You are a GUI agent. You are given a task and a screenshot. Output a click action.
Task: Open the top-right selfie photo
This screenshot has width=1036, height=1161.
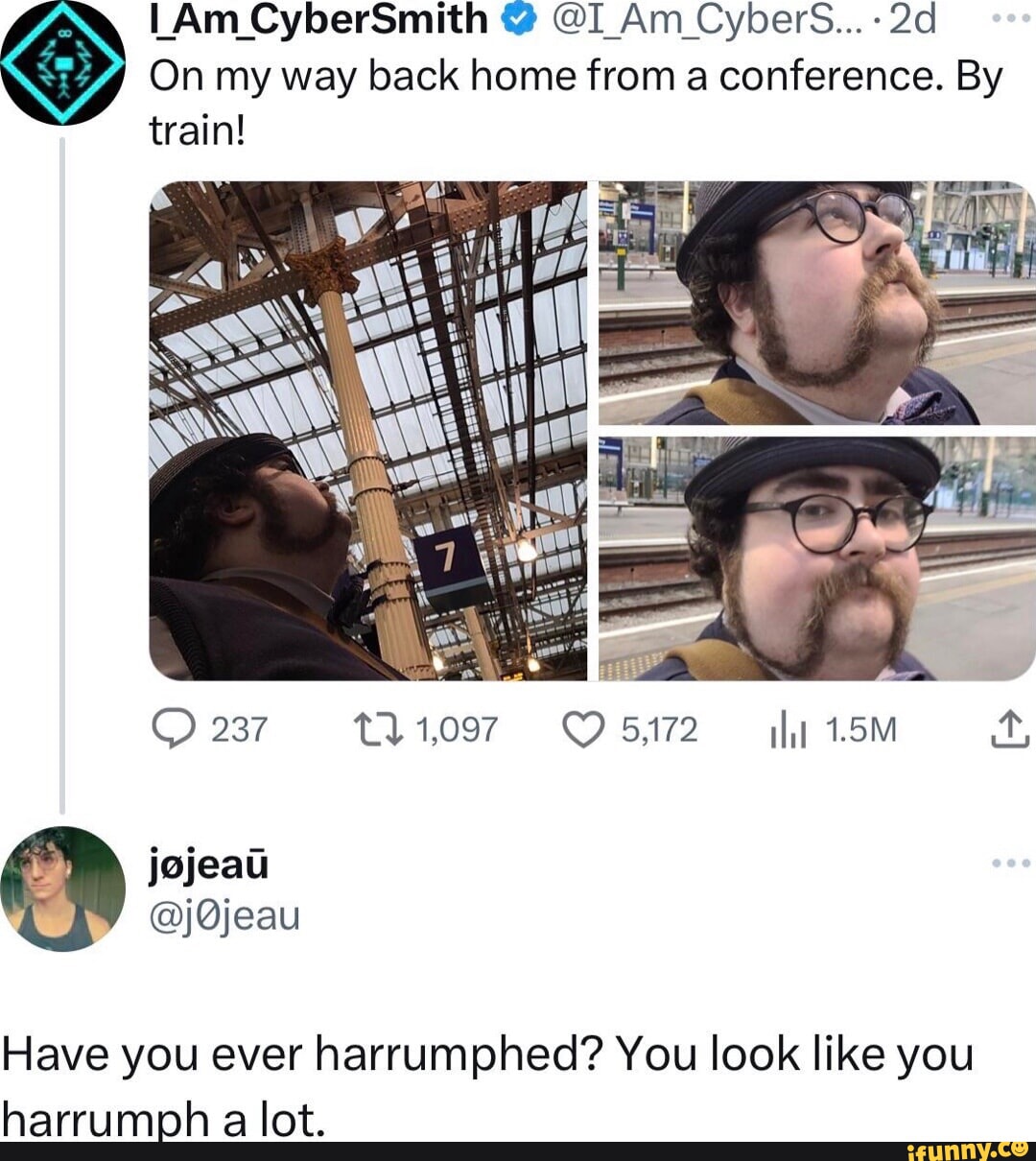[x=816, y=302]
